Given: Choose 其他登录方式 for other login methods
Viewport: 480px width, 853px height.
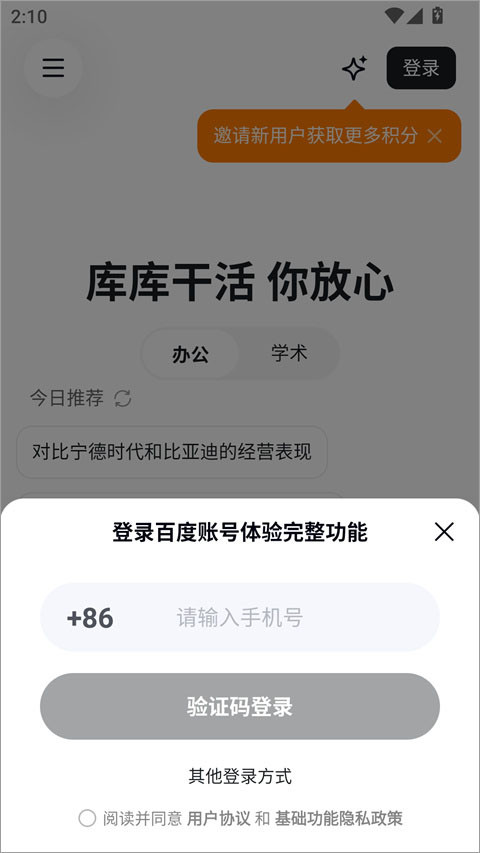Looking at the screenshot, I should click(x=240, y=776).
